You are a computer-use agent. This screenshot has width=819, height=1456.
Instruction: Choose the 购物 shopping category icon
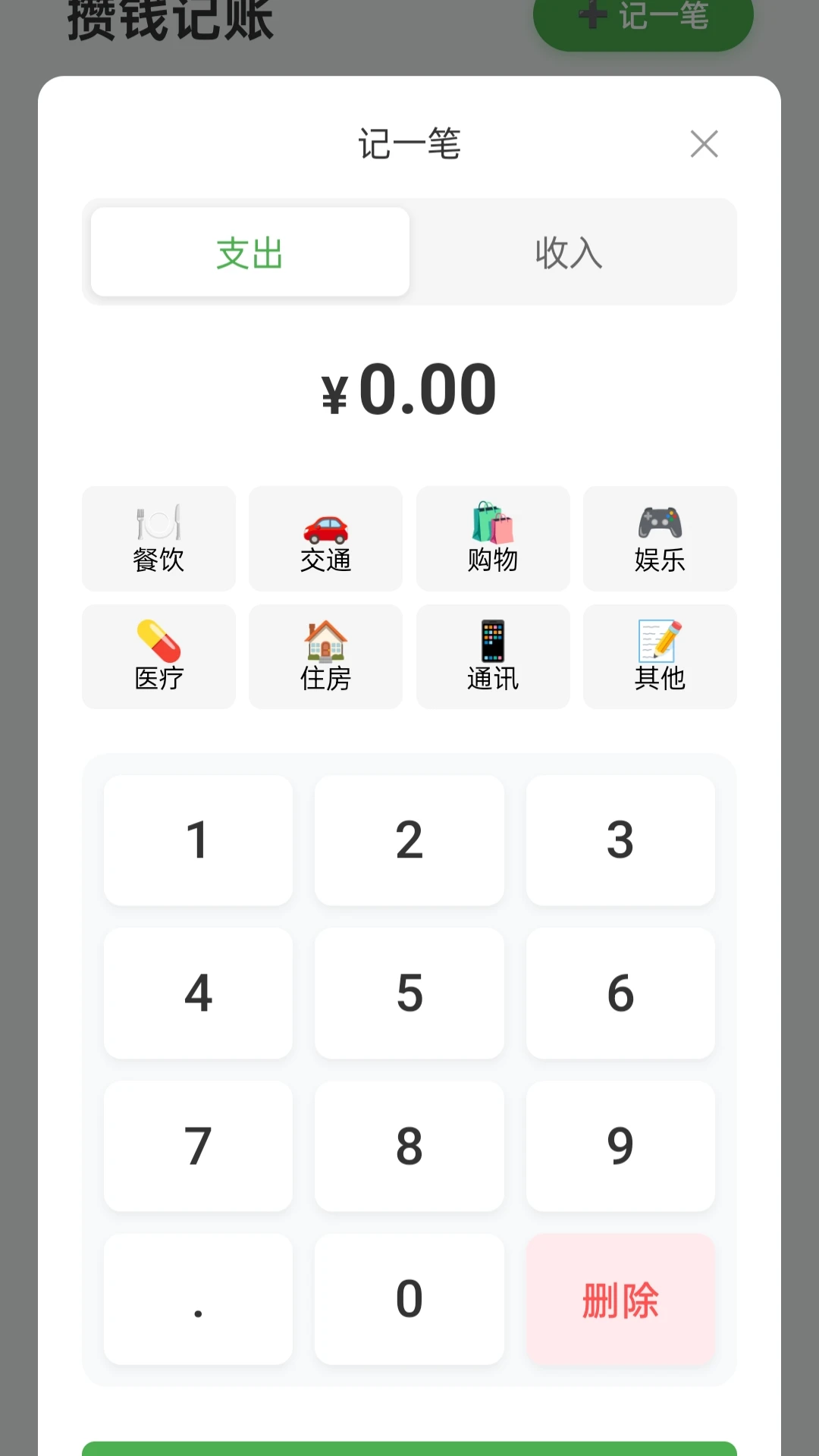coord(492,538)
